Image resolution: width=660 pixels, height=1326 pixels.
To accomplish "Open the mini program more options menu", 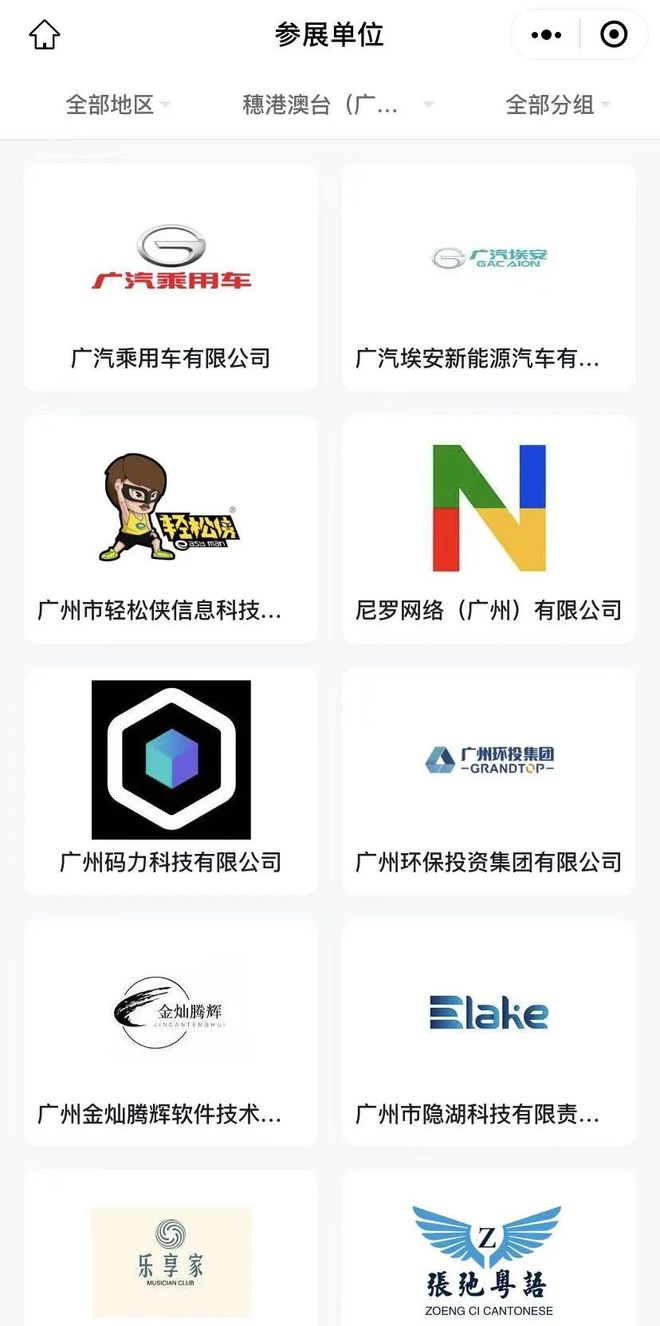I will click(x=546, y=36).
